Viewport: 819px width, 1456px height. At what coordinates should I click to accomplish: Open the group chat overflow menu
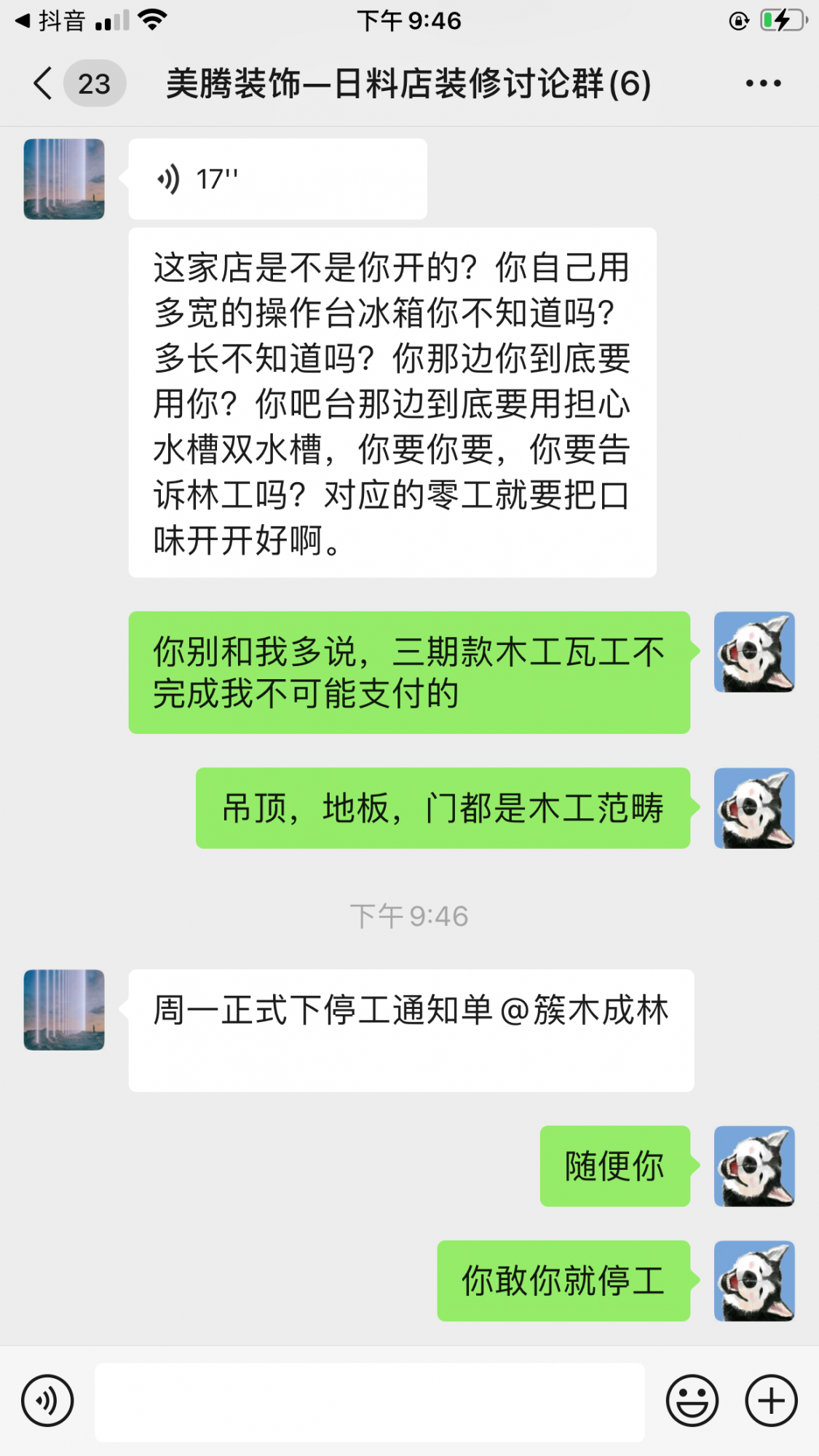(763, 84)
